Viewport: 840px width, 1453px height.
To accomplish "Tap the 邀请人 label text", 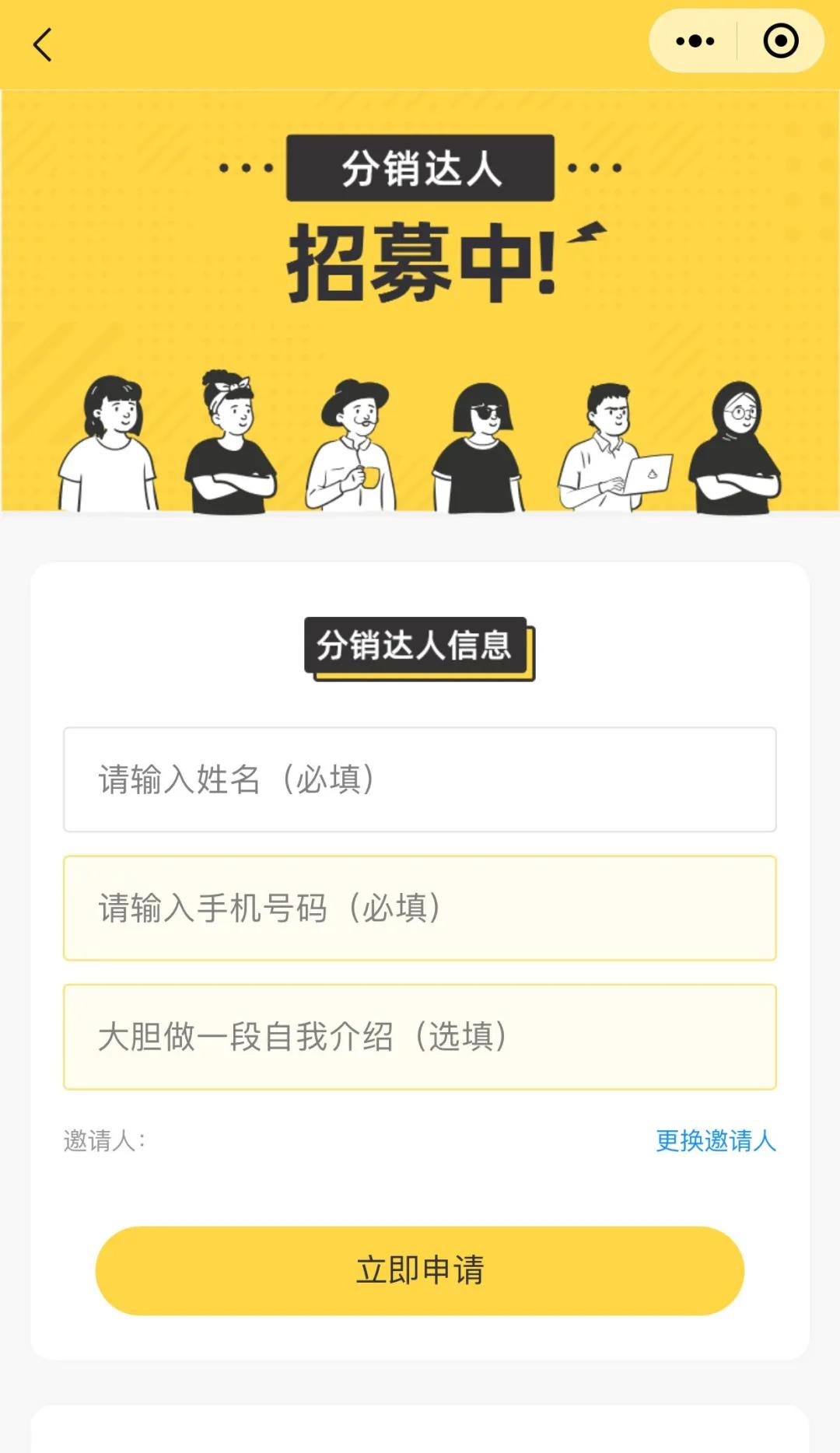I will pos(102,1143).
